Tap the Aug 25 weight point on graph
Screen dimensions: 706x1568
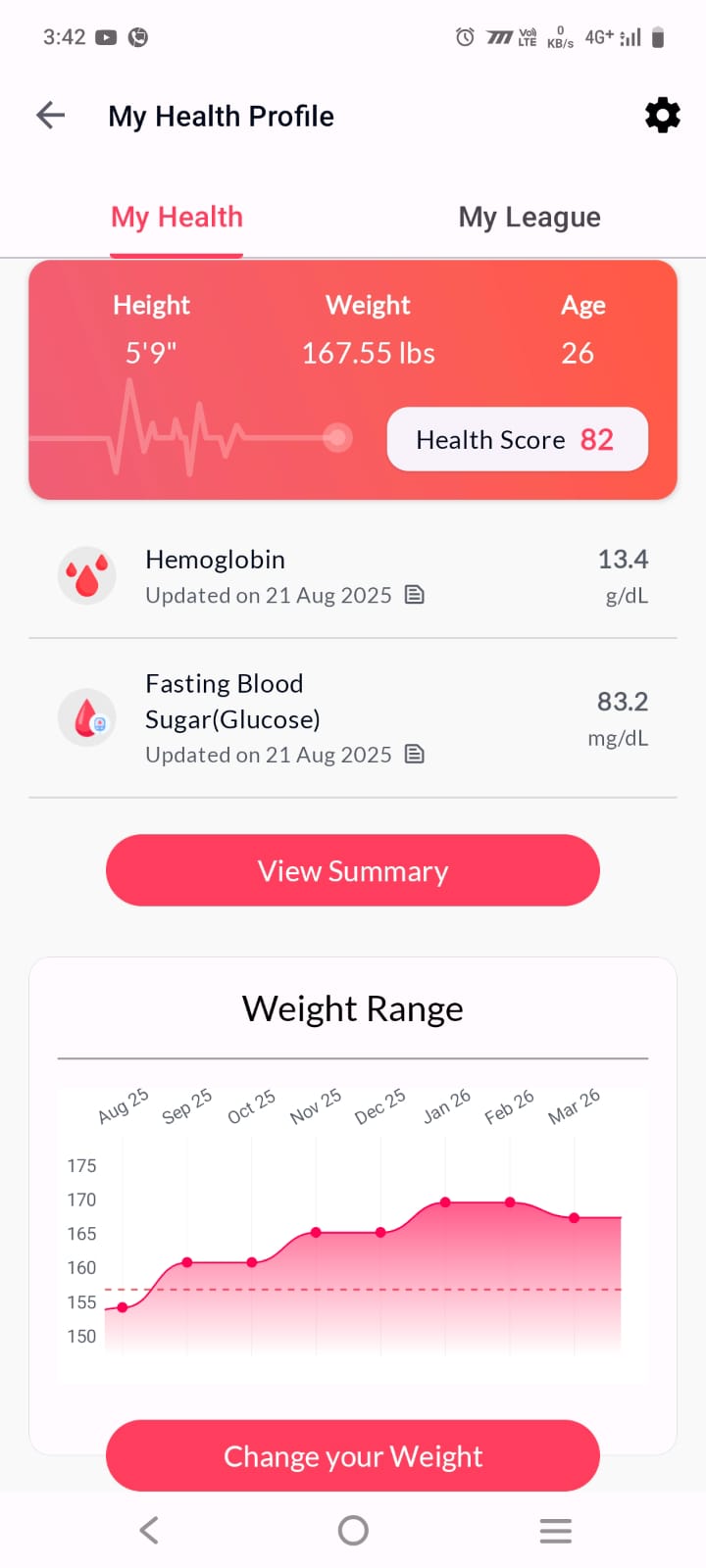pos(121,1306)
